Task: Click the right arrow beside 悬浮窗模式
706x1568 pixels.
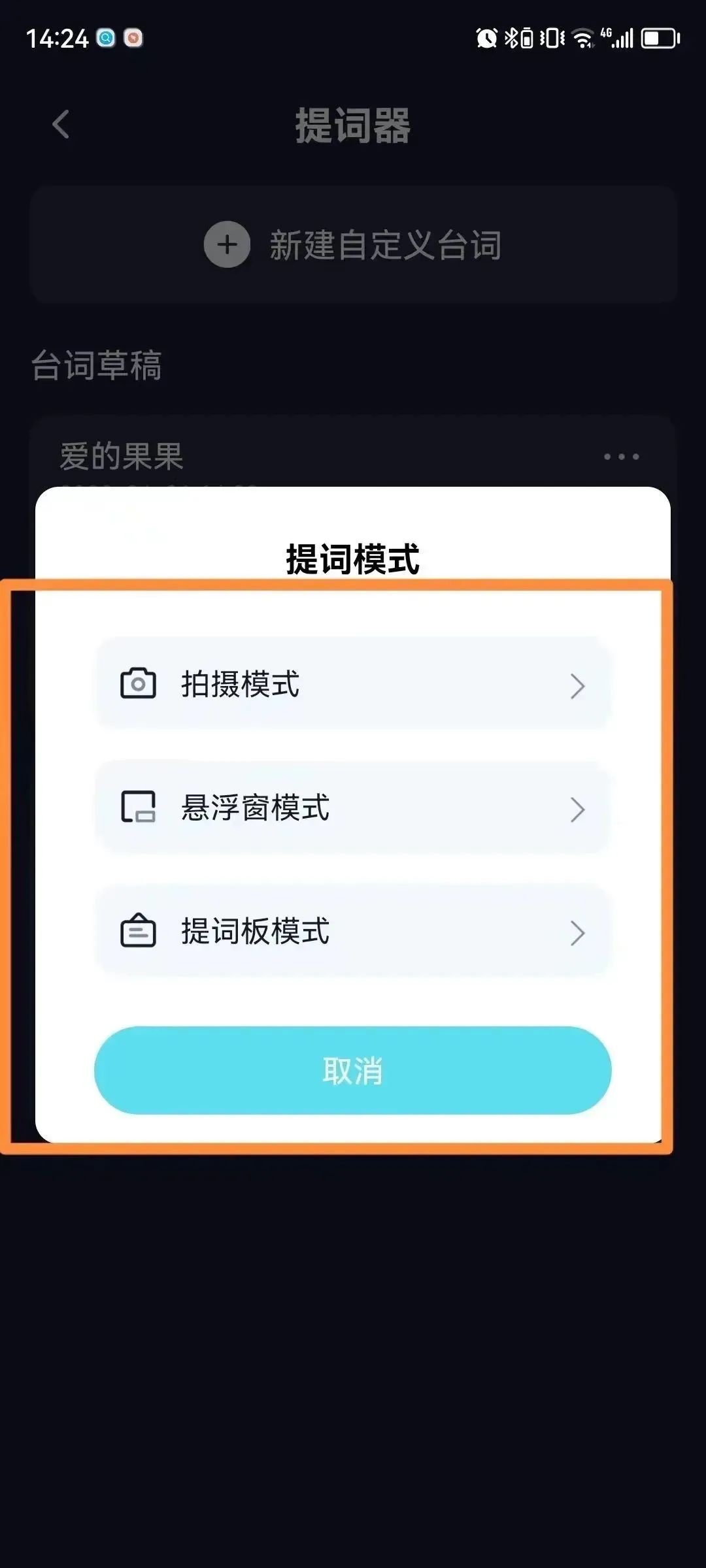Action: (x=578, y=810)
